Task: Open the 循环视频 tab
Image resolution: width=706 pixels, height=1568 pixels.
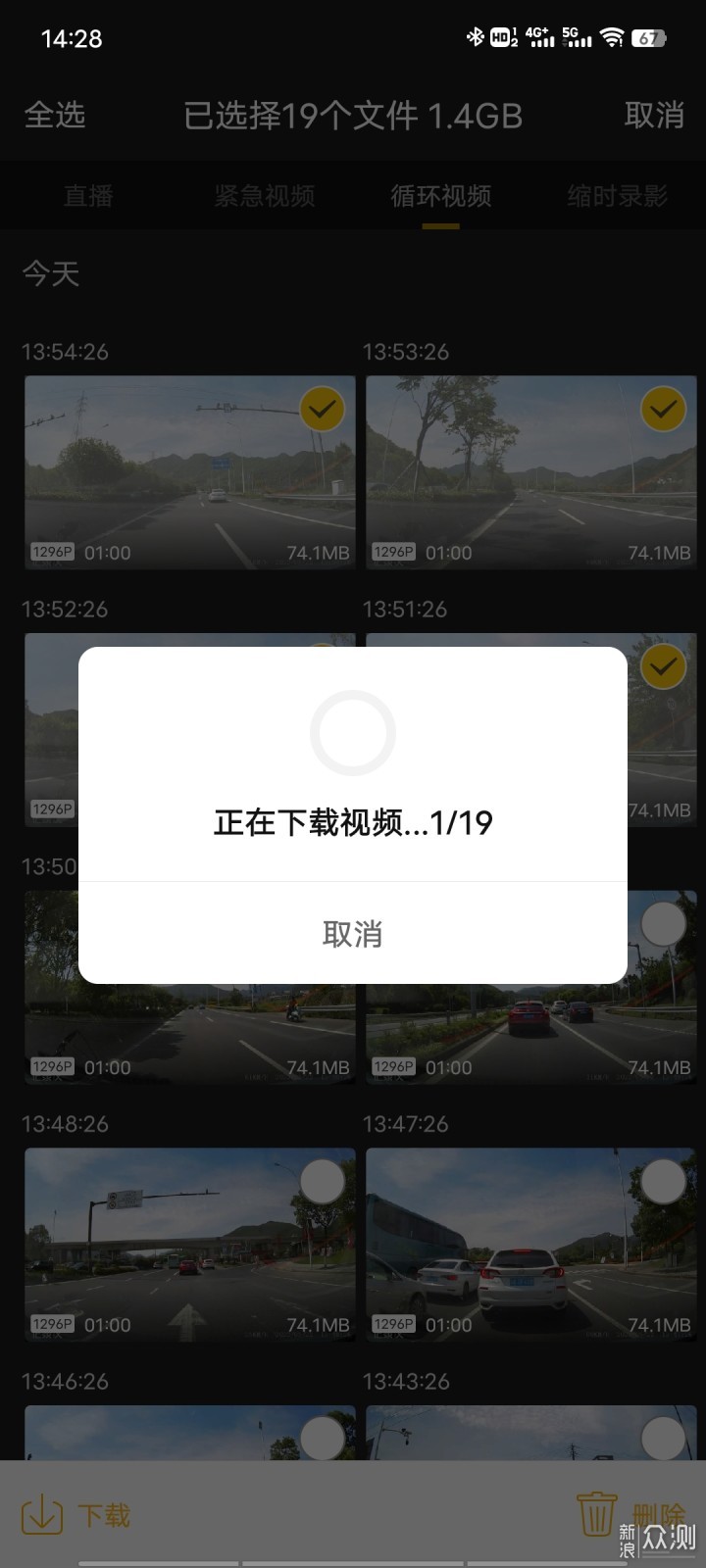Action: pos(440,196)
